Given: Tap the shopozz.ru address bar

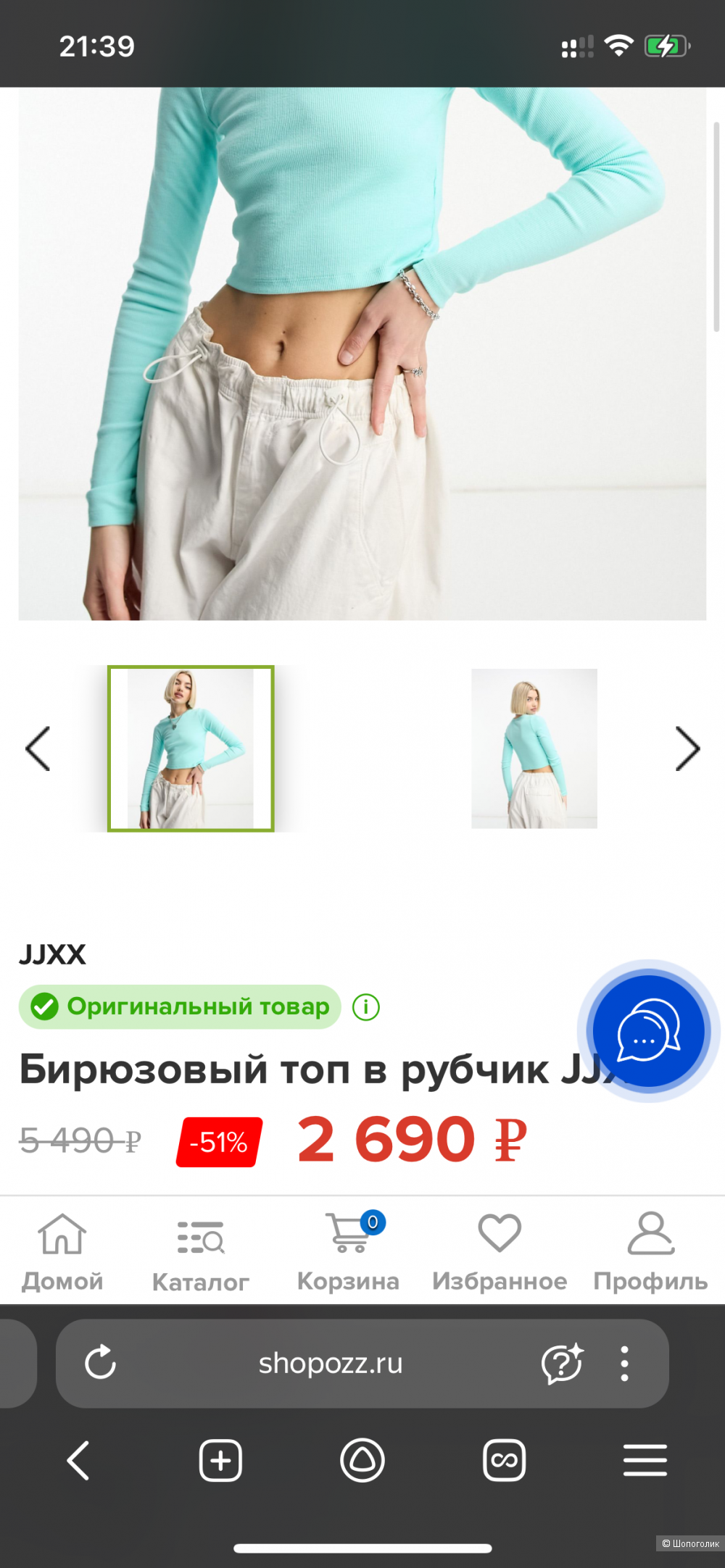Looking at the screenshot, I should tap(331, 1363).
